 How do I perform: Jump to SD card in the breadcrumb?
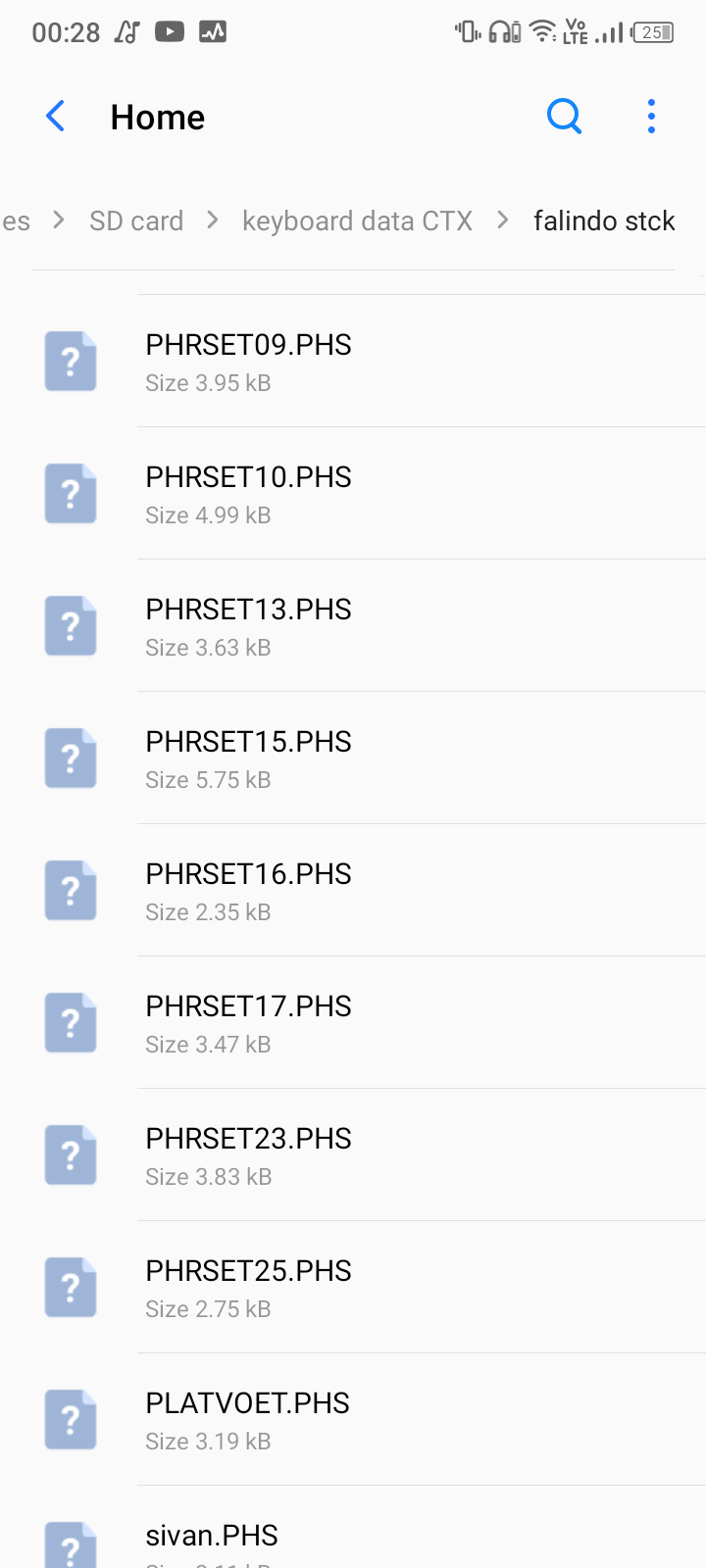pos(136,221)
